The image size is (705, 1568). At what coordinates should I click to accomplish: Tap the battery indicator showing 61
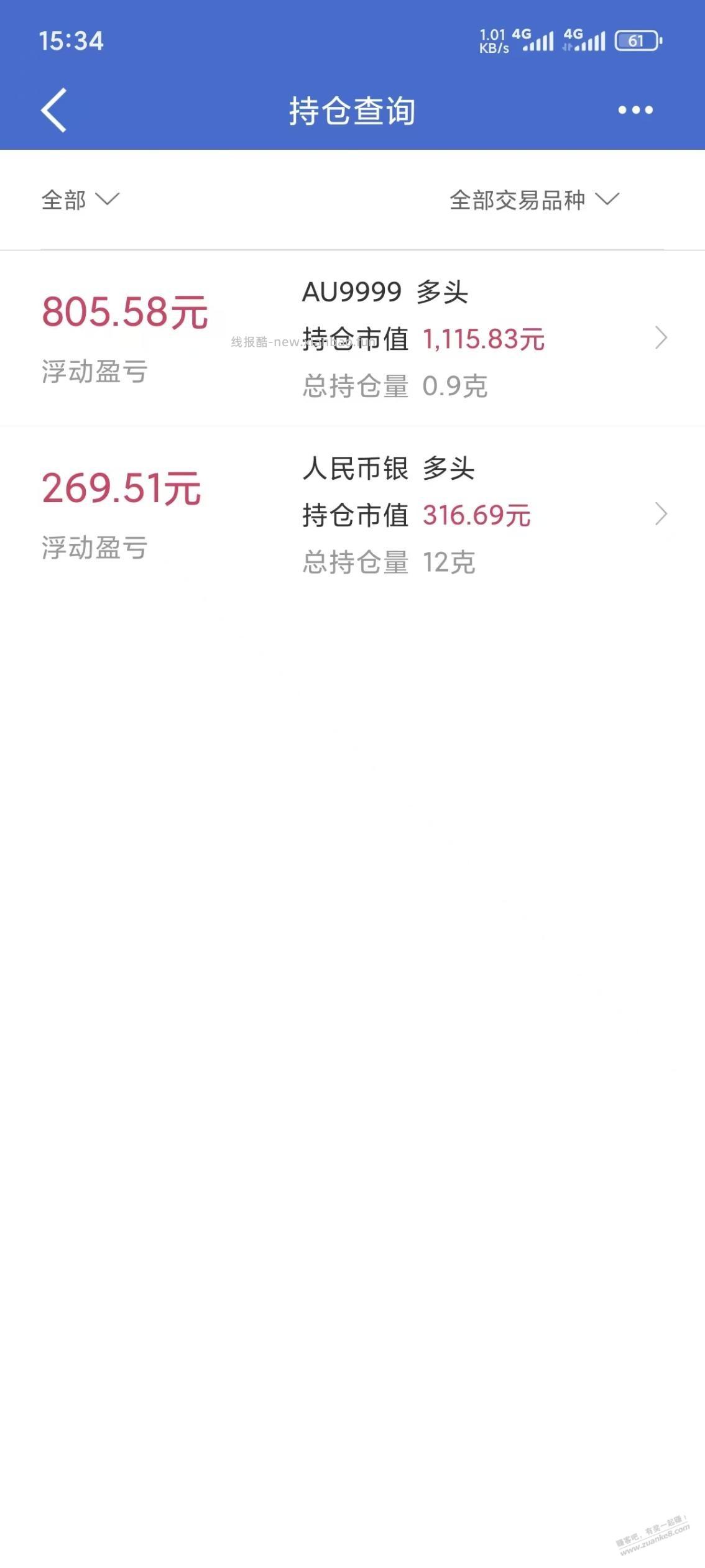coord(635,40)
